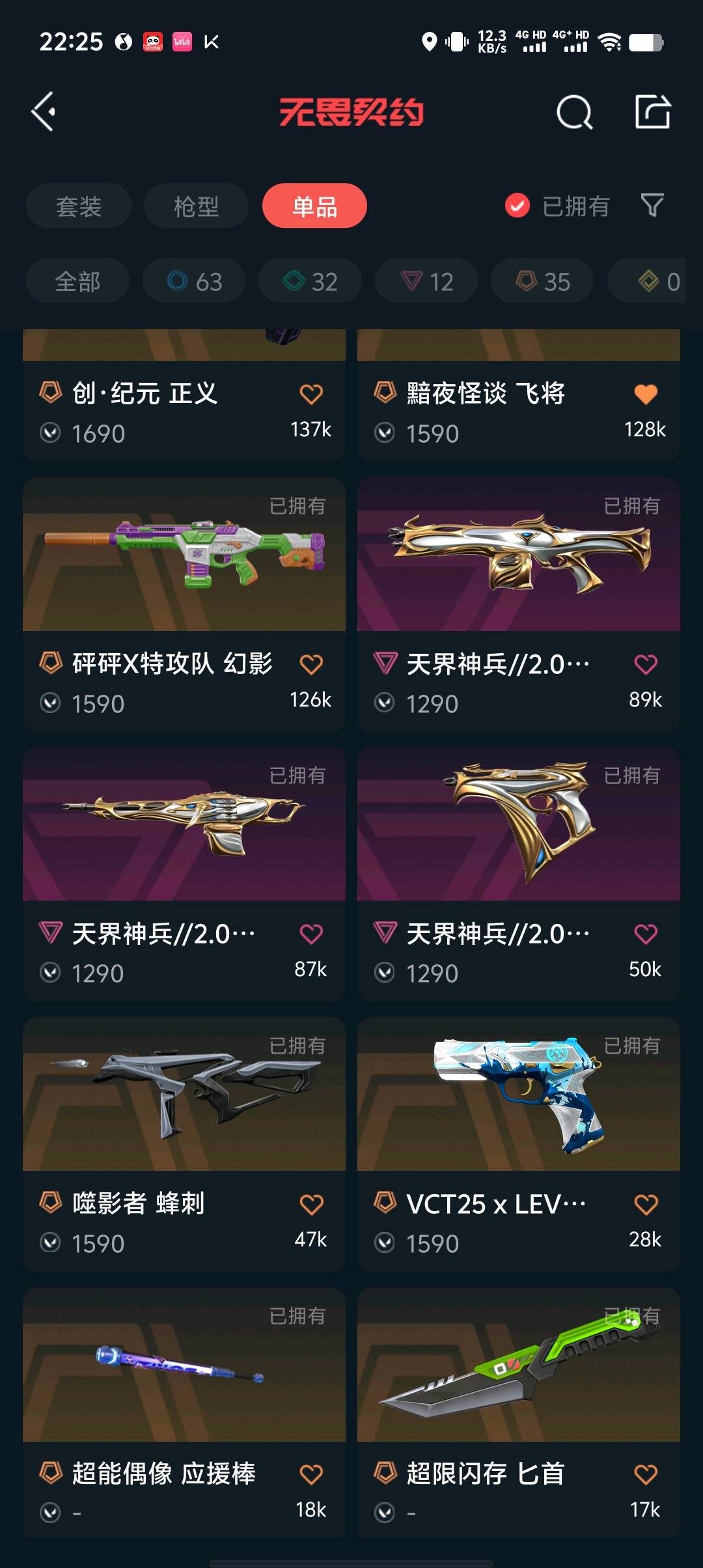Select the 单品 tab
This screenshot has width=703, height=1568.
tap(314, 206)
